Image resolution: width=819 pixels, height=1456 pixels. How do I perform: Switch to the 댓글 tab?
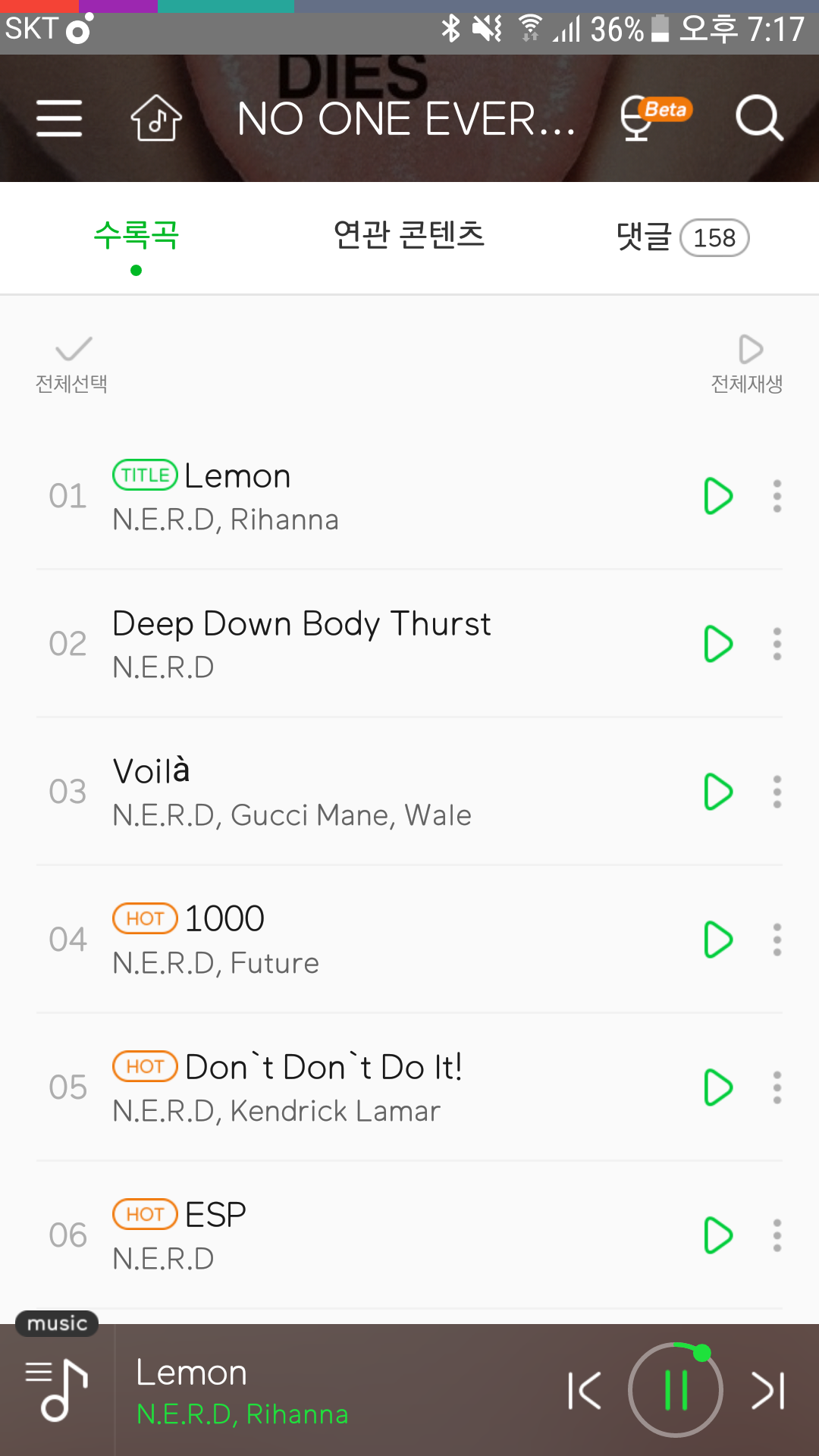tap(682, 237)
